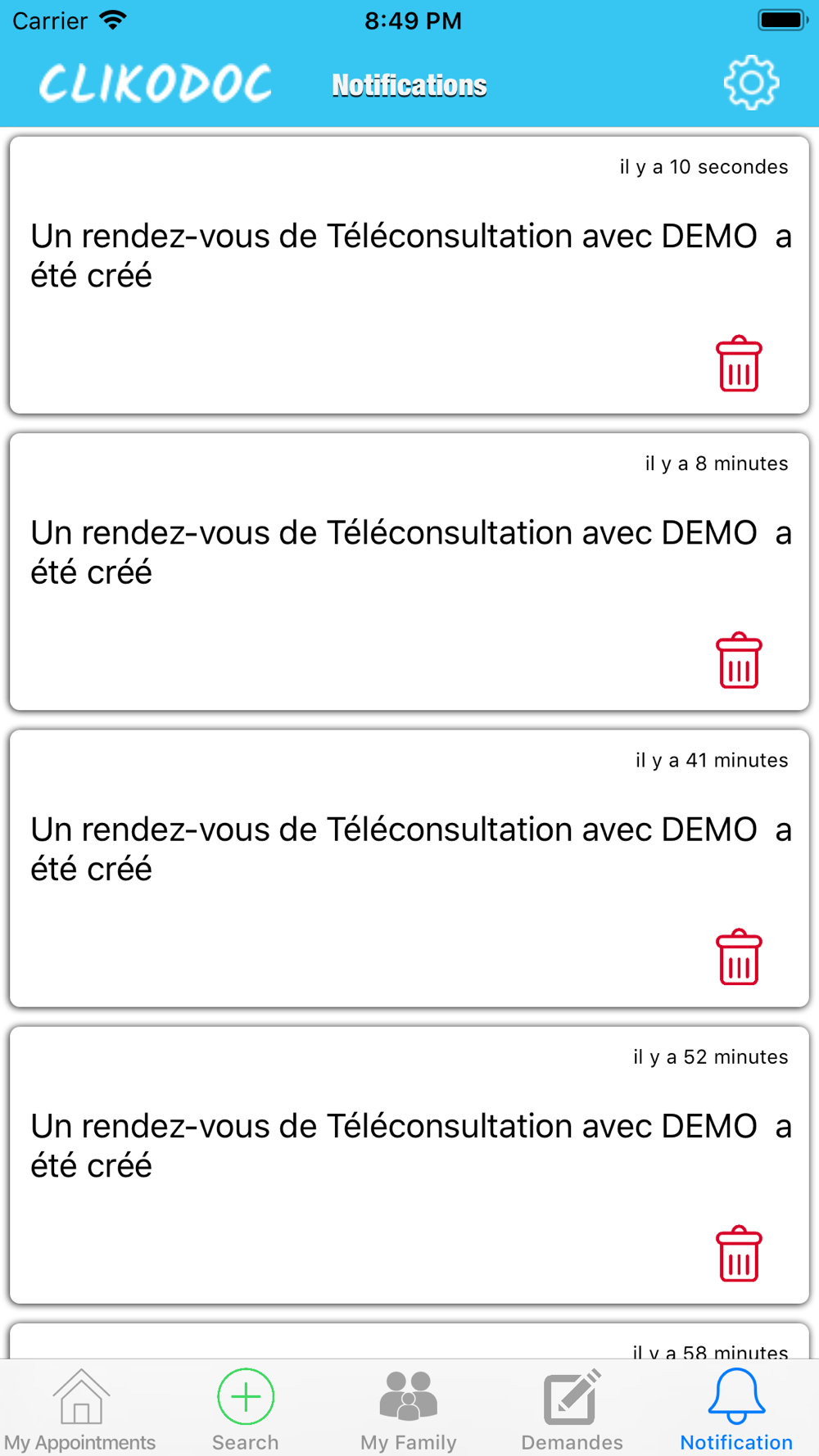Delete the notification from 10 secondes ago
819x1456 pixels.
[739, 364]
